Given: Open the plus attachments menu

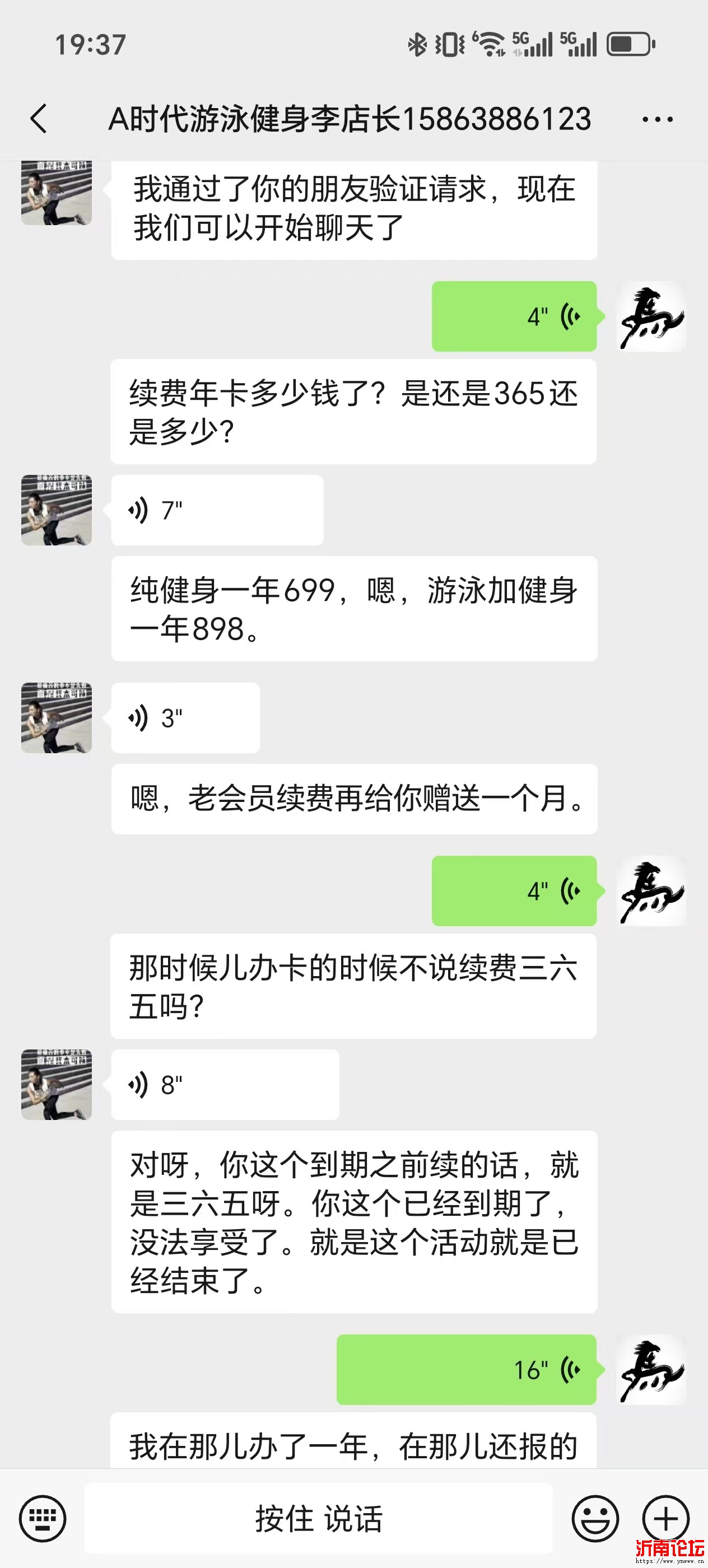Looking at the screenshot, I should 665,1518.
